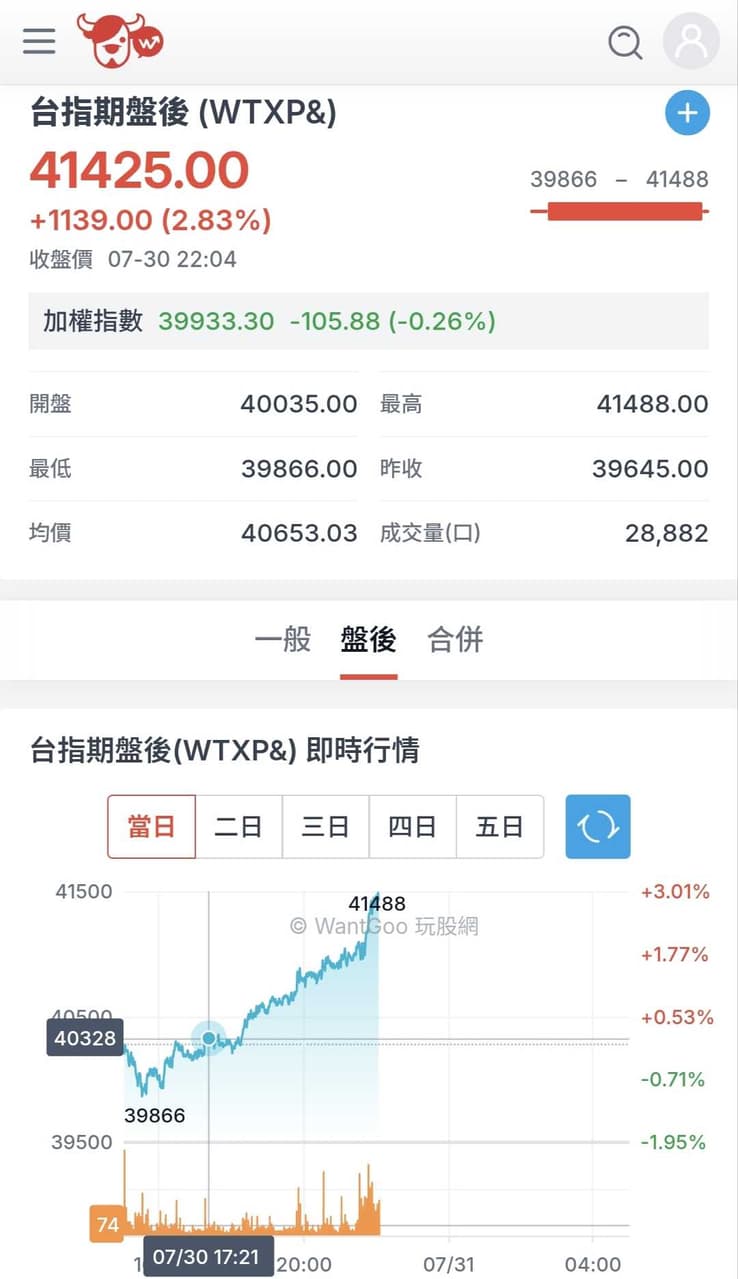This screenshot has height=1279, width=738.
Task: Add WTXP& to watchlist with plus button
Action: click(687, 113)
